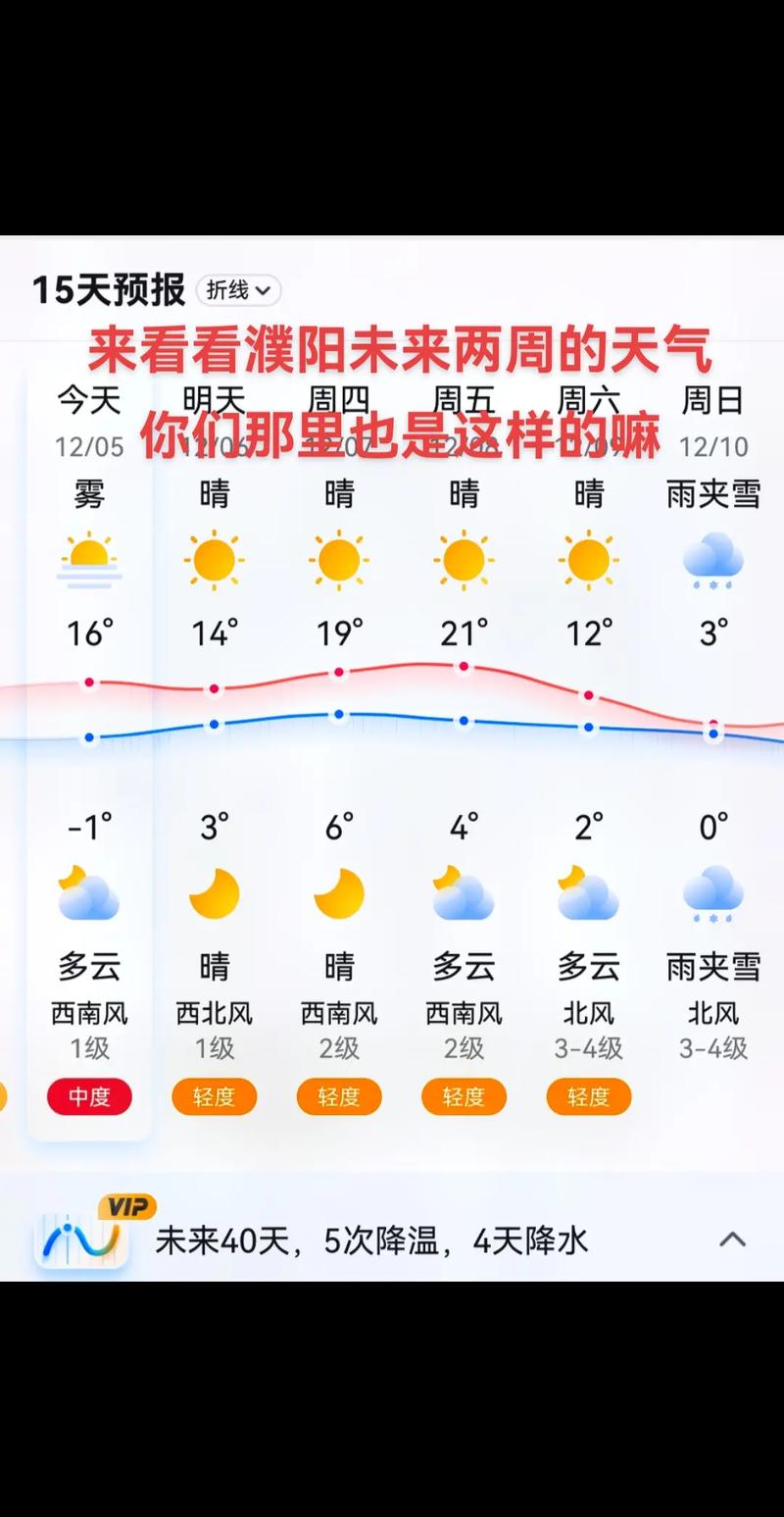This screenshot has width=784, height=1517.
Task: Select the sun icon under 明天
Action: [x=214, y=559]
